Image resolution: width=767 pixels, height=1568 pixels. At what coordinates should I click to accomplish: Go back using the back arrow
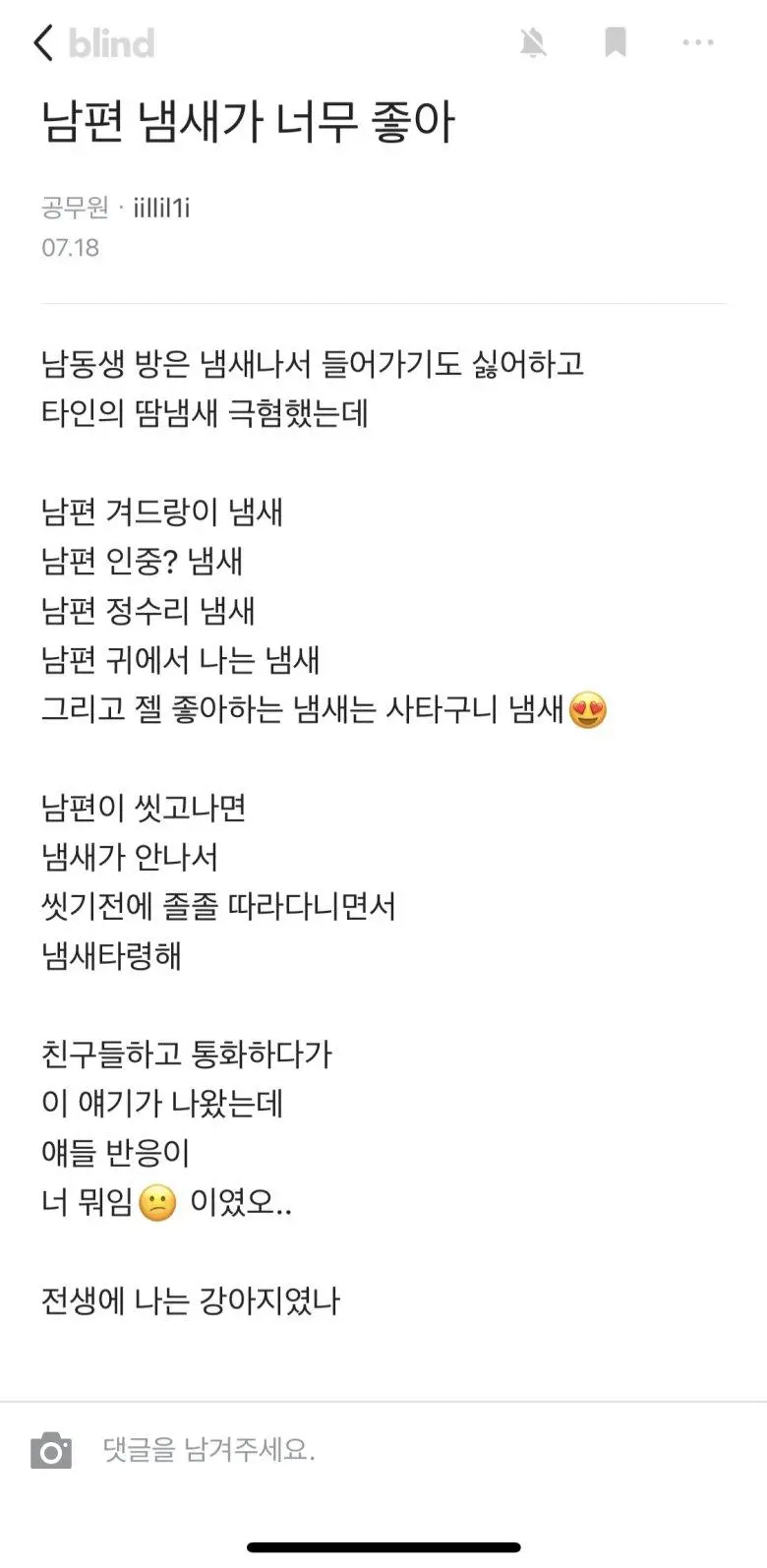coord(43,43)
